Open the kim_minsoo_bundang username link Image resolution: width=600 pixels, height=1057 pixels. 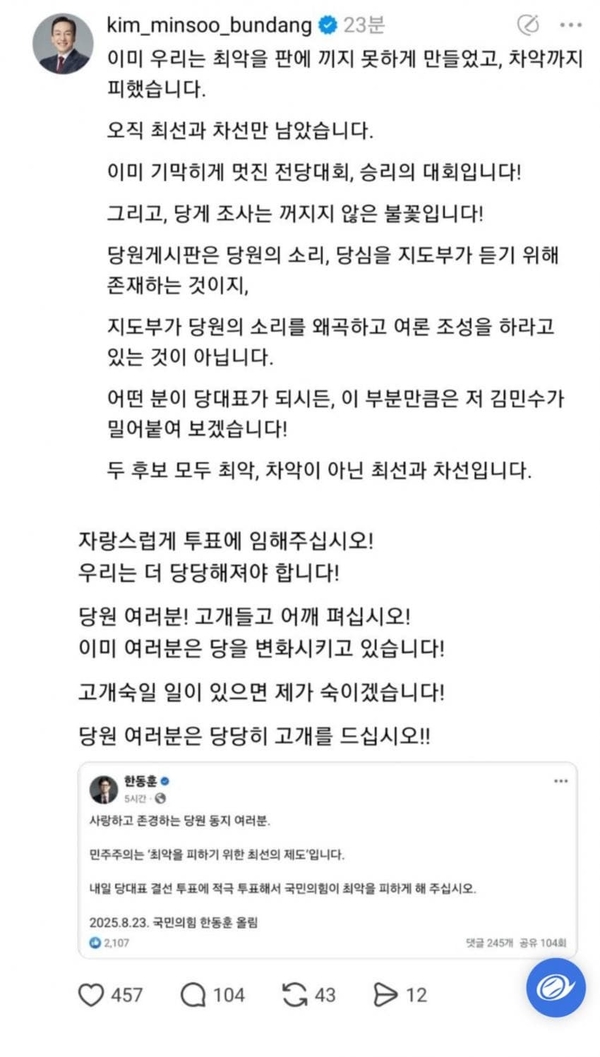(210, 26)
